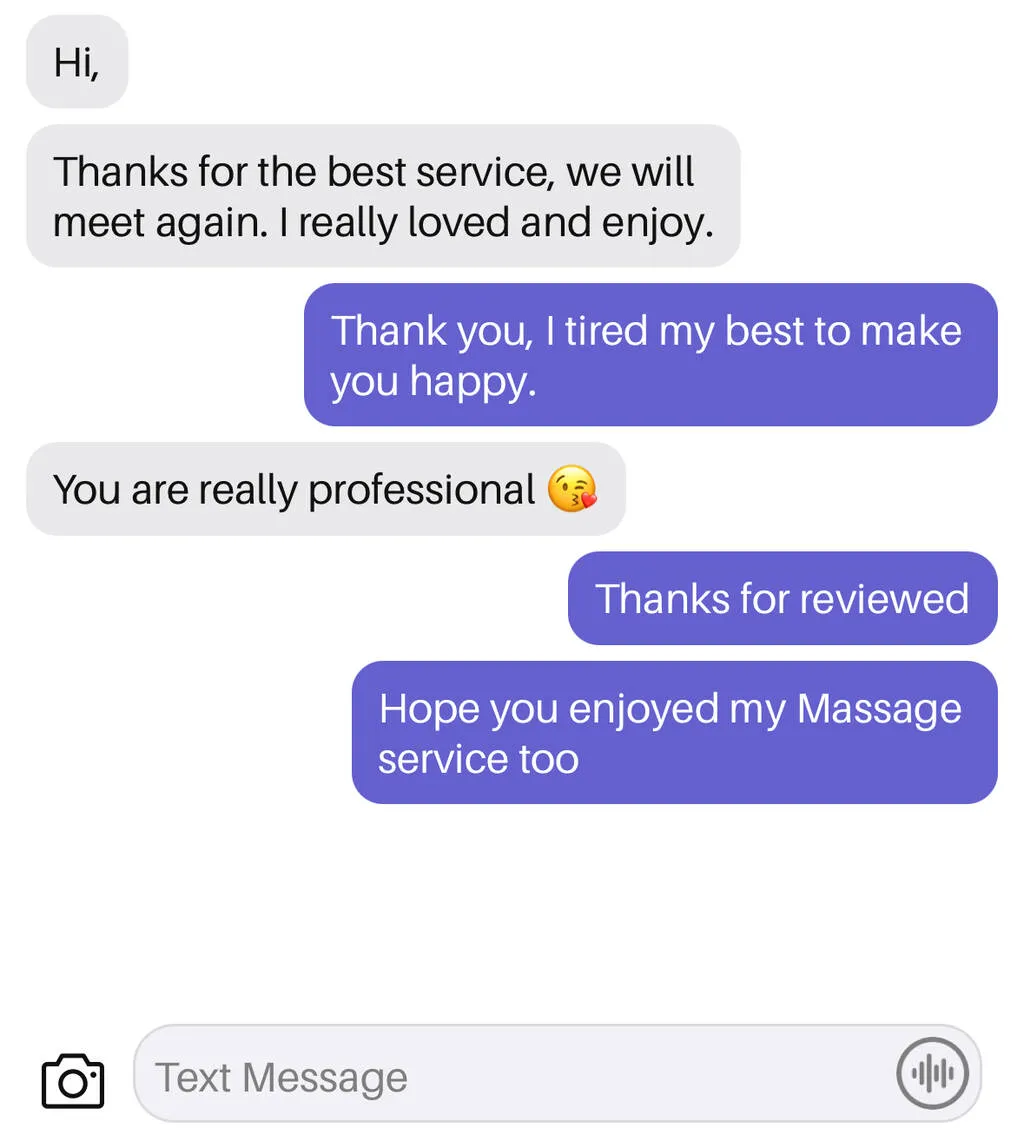The width and height of the screenshot is (1024, 1141).
Task: Open the camera to attach a photo
Action: pyautogui.click(x=72, y=1079)
